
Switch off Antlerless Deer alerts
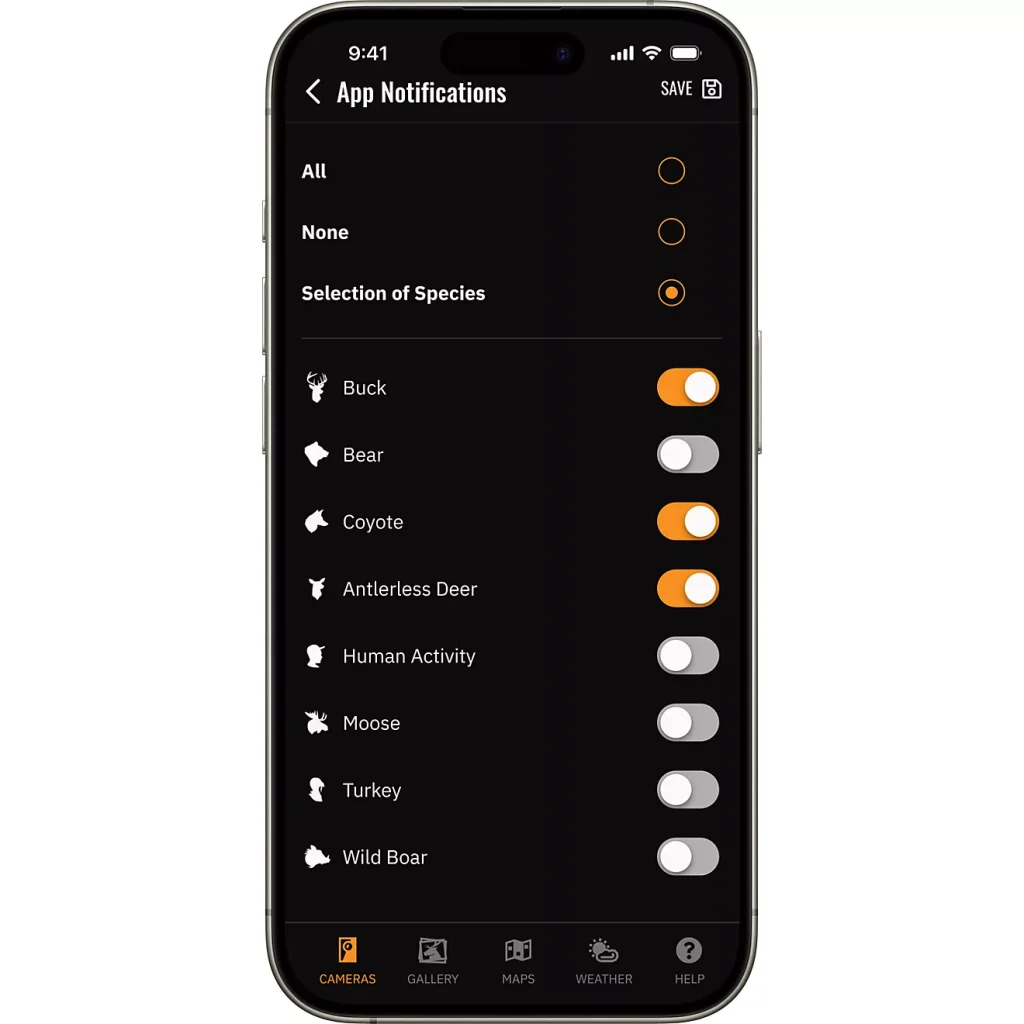tap(687, 588)
